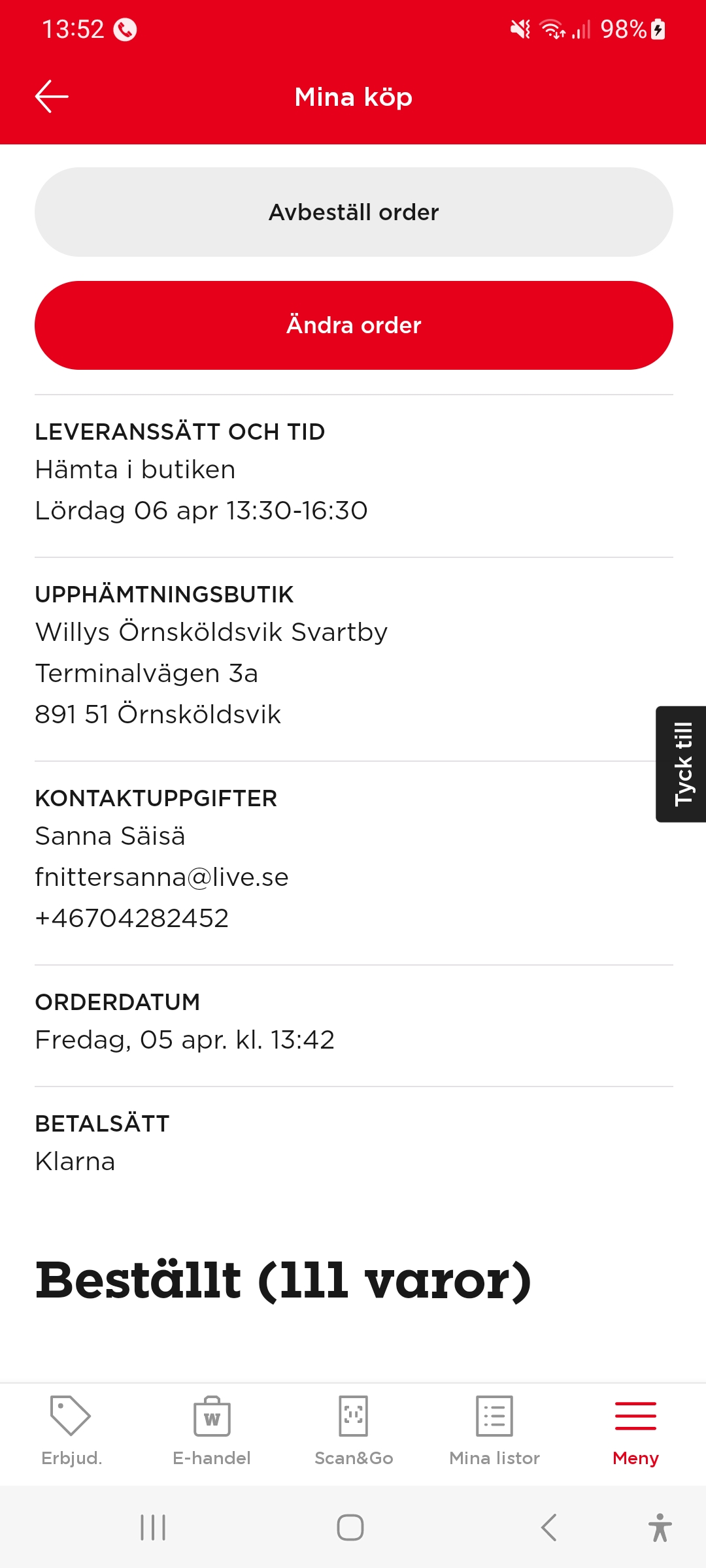Tap the Avbeställ order button
This screenshot has width=706, height=1568.
[x=354, y=212]
